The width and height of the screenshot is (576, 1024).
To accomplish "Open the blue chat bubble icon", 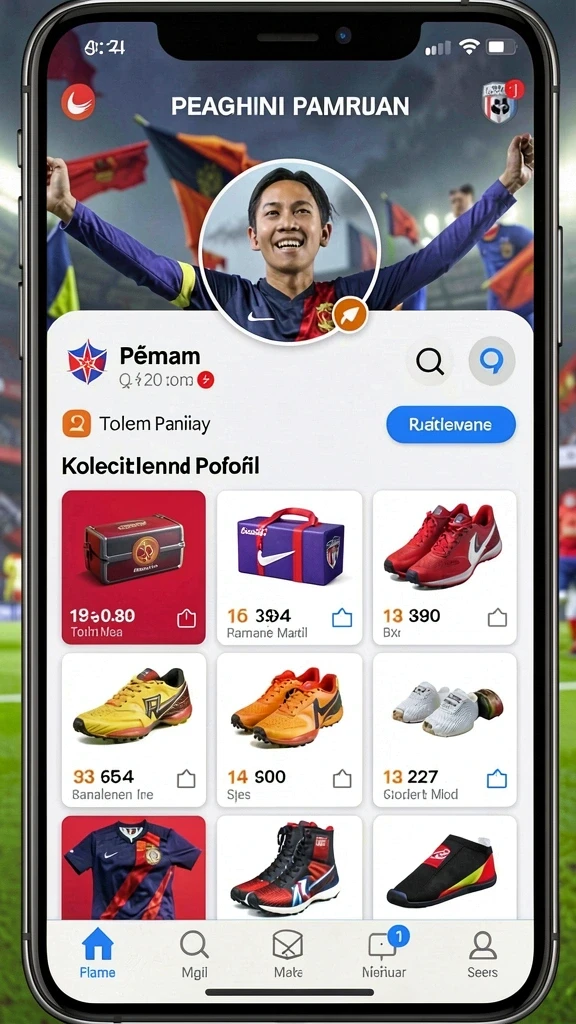I will pos(492,360).
